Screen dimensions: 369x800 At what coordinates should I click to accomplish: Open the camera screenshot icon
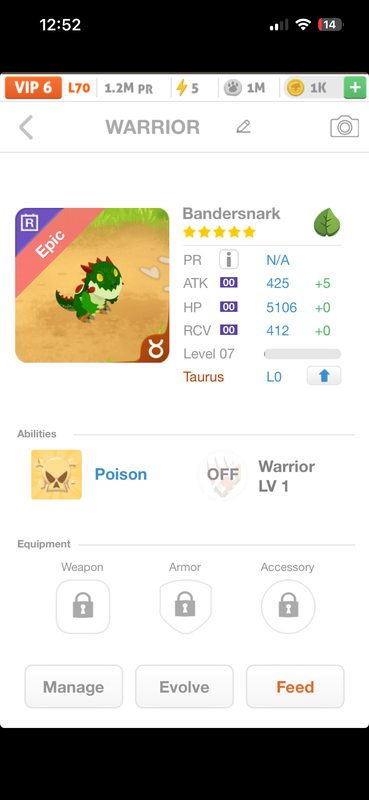coord(345,127)
